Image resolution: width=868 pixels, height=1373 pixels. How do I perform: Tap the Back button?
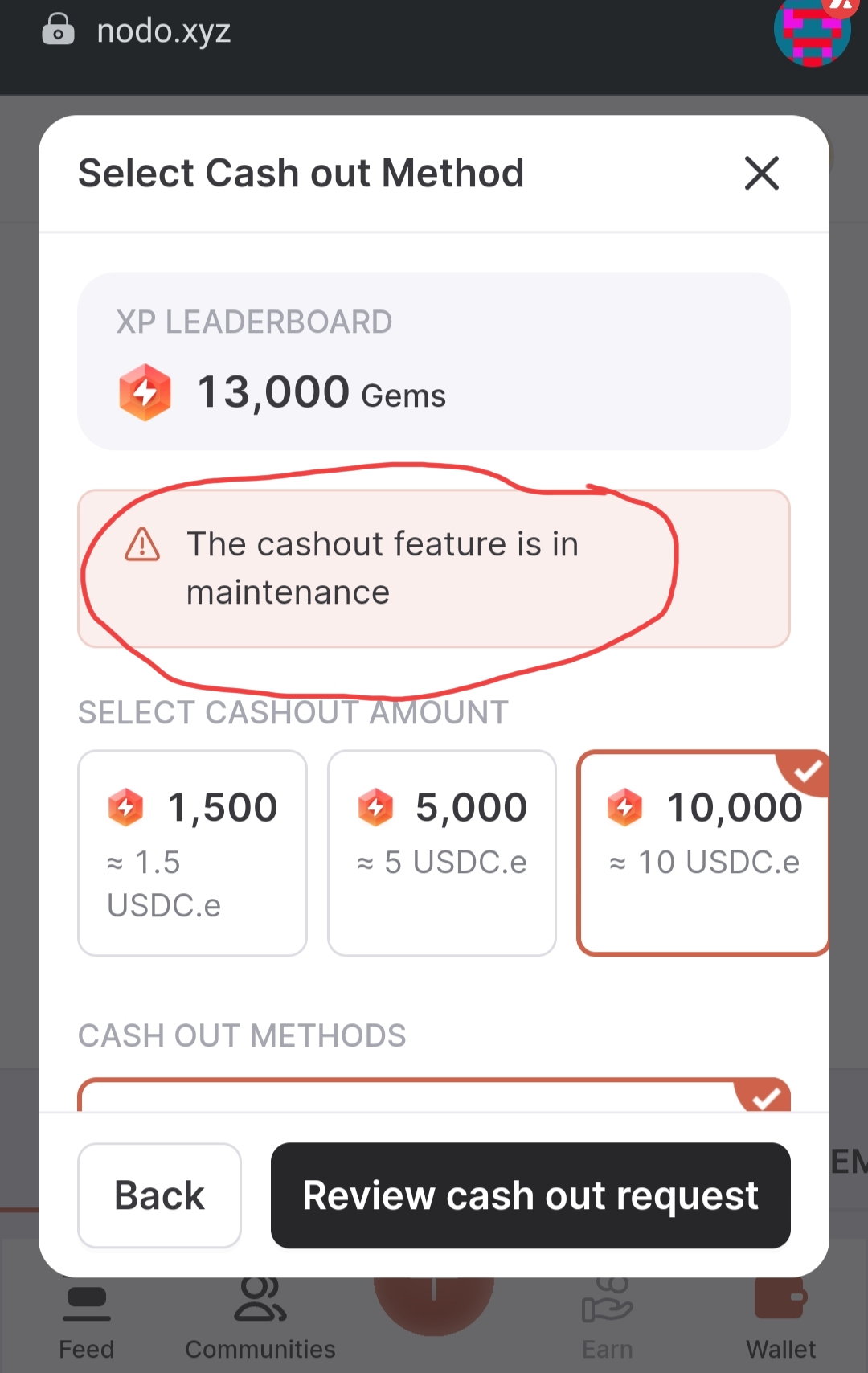159,1195
